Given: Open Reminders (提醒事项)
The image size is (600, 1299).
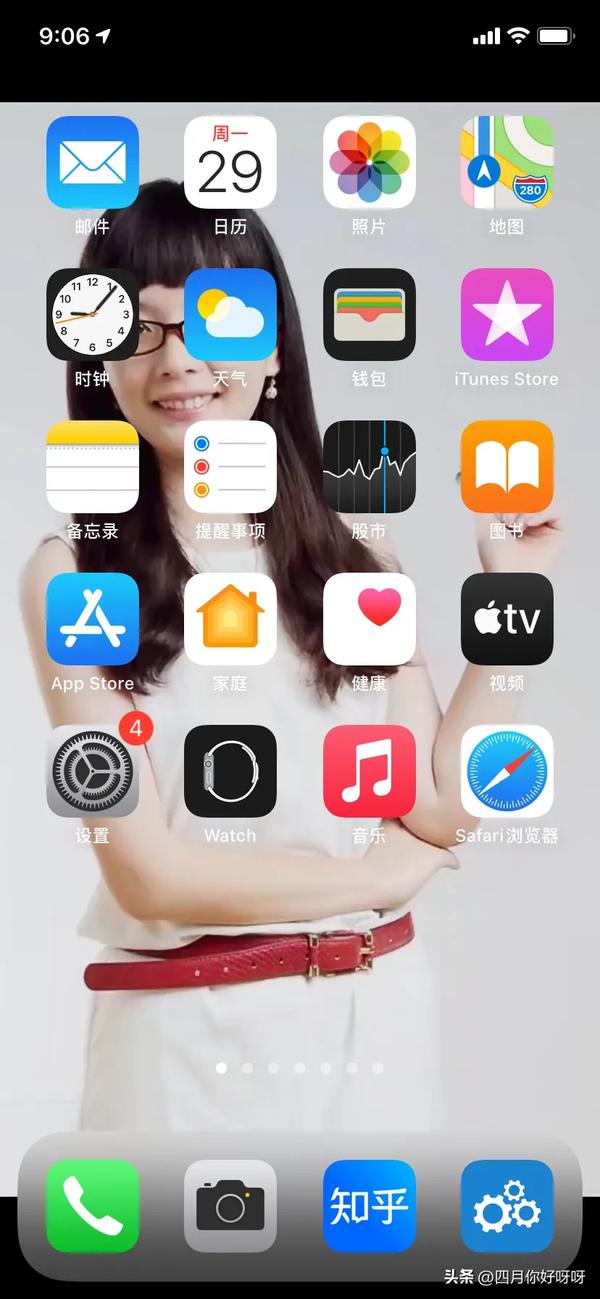Looking at the screenshot, I should point(230,466).
